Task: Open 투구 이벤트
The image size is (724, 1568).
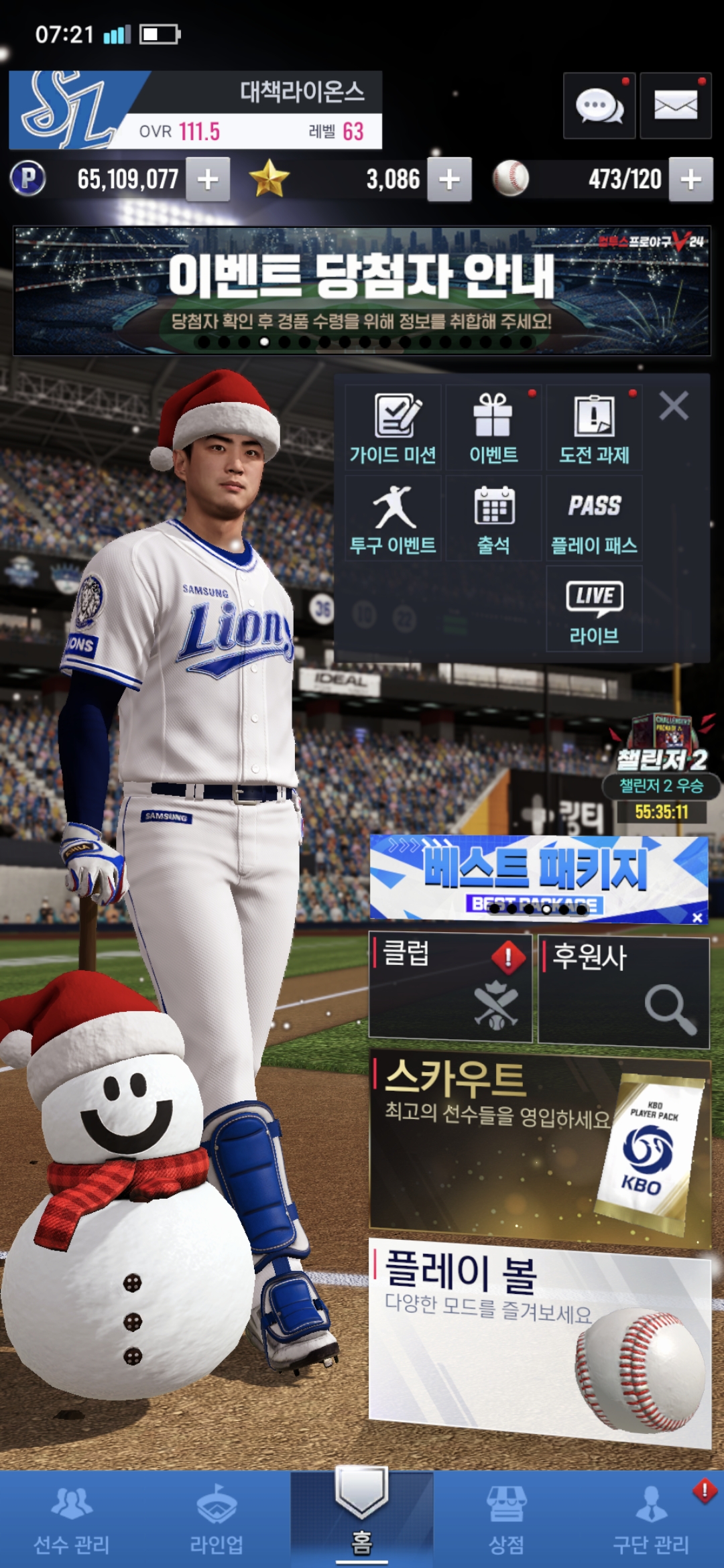Action: [x=394, y=519]
